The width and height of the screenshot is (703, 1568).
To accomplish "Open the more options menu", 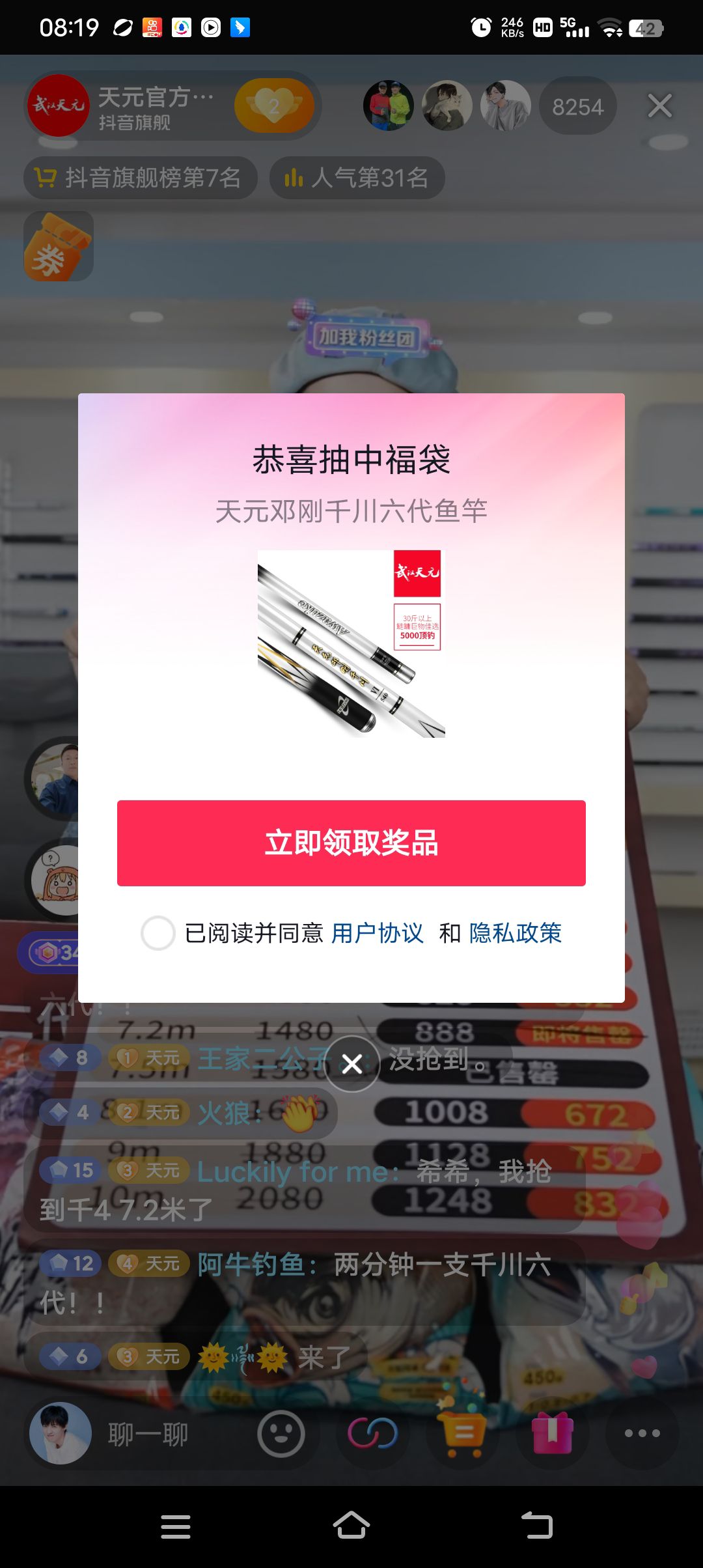I will click(x=642, y=1433).
